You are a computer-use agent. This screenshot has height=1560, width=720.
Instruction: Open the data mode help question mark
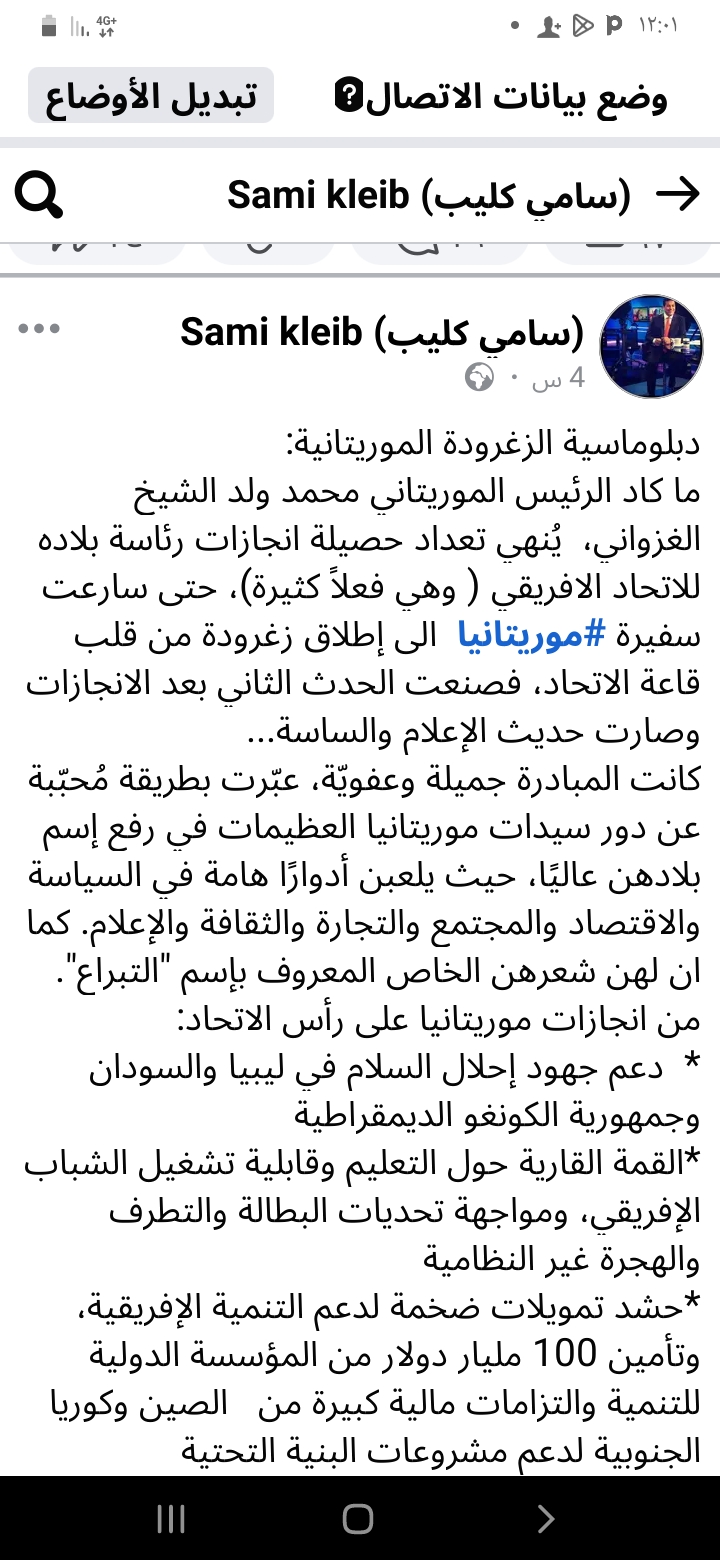(x=347, y=97)
